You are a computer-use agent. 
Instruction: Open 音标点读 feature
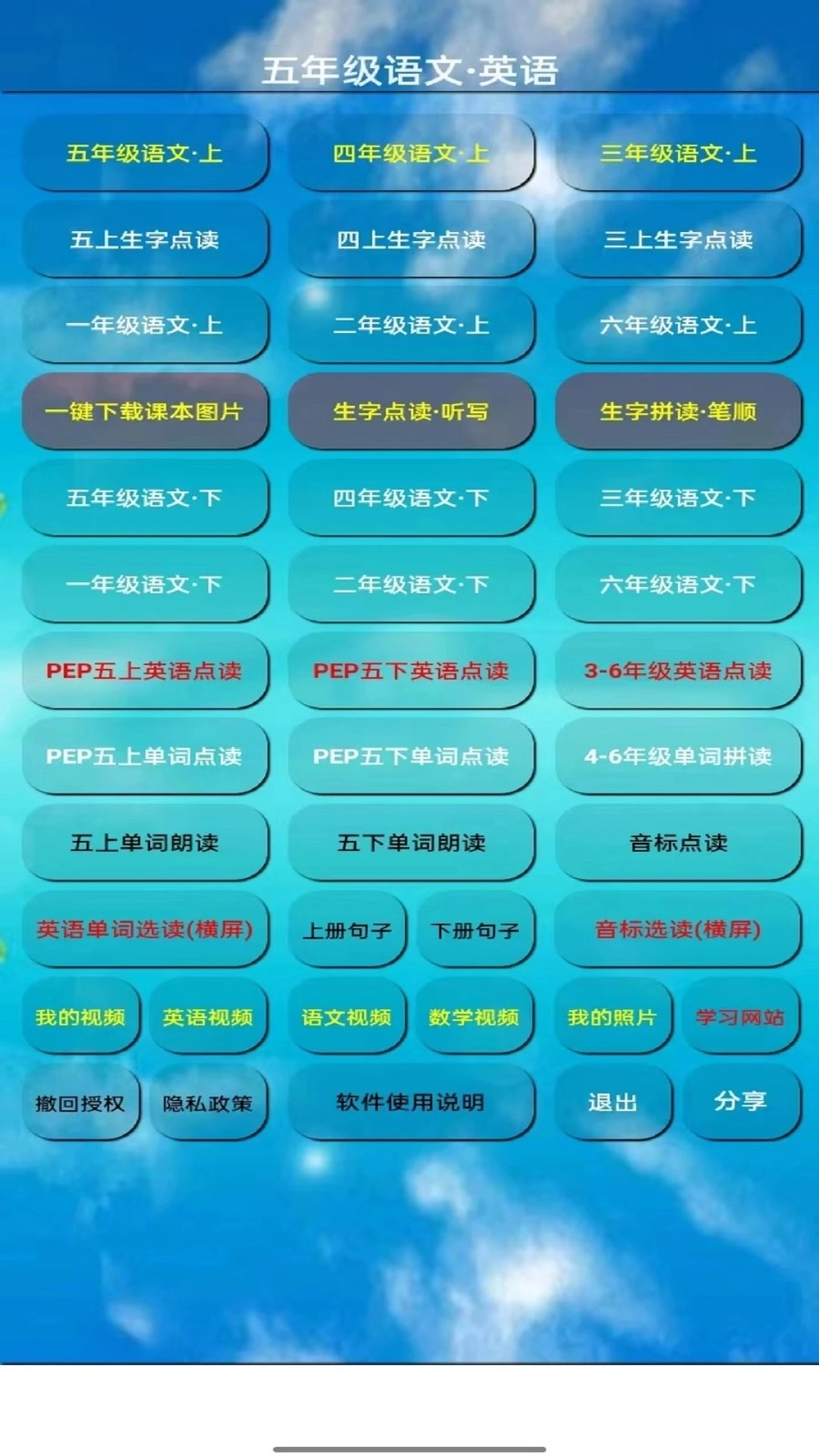(678, 844)
